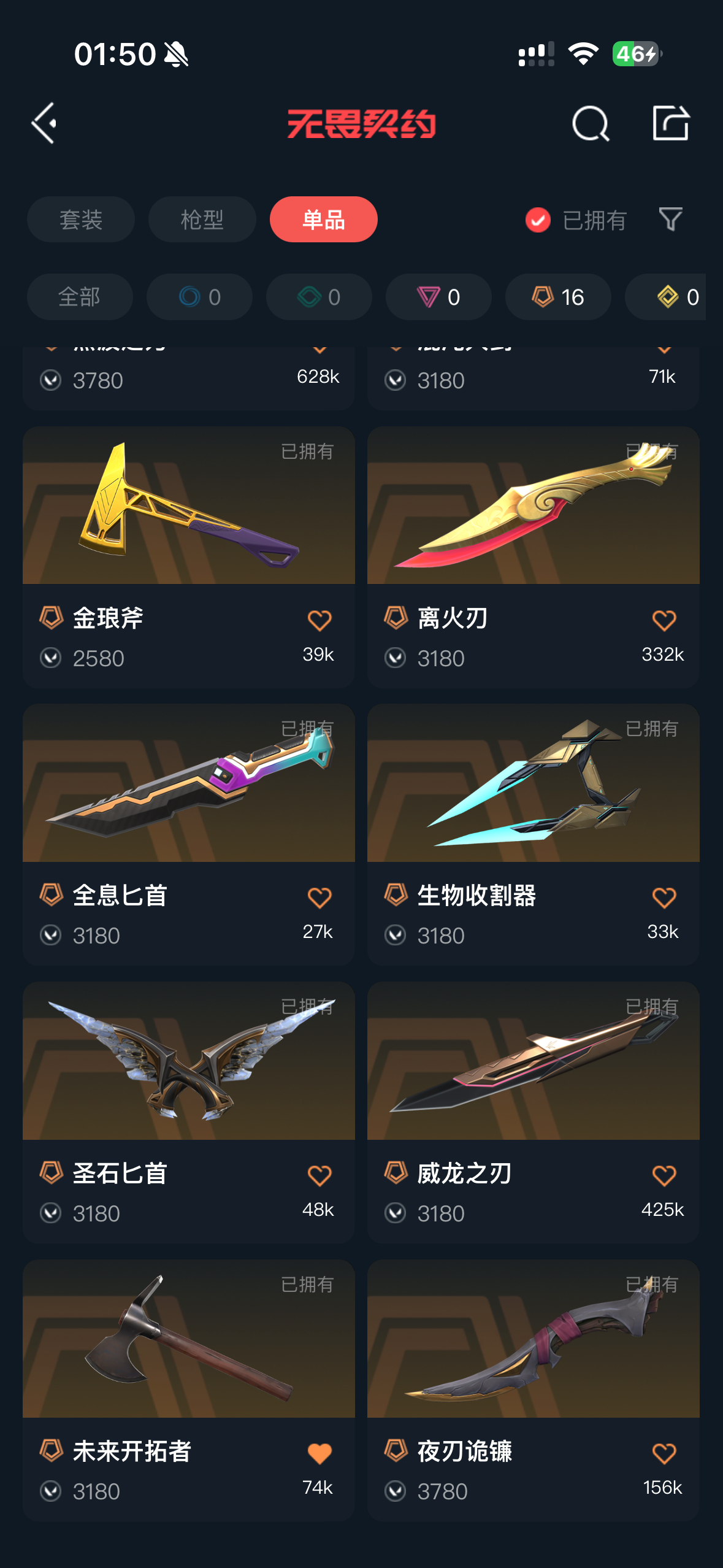Like the 离火刃 skin

tap(664, 621)
